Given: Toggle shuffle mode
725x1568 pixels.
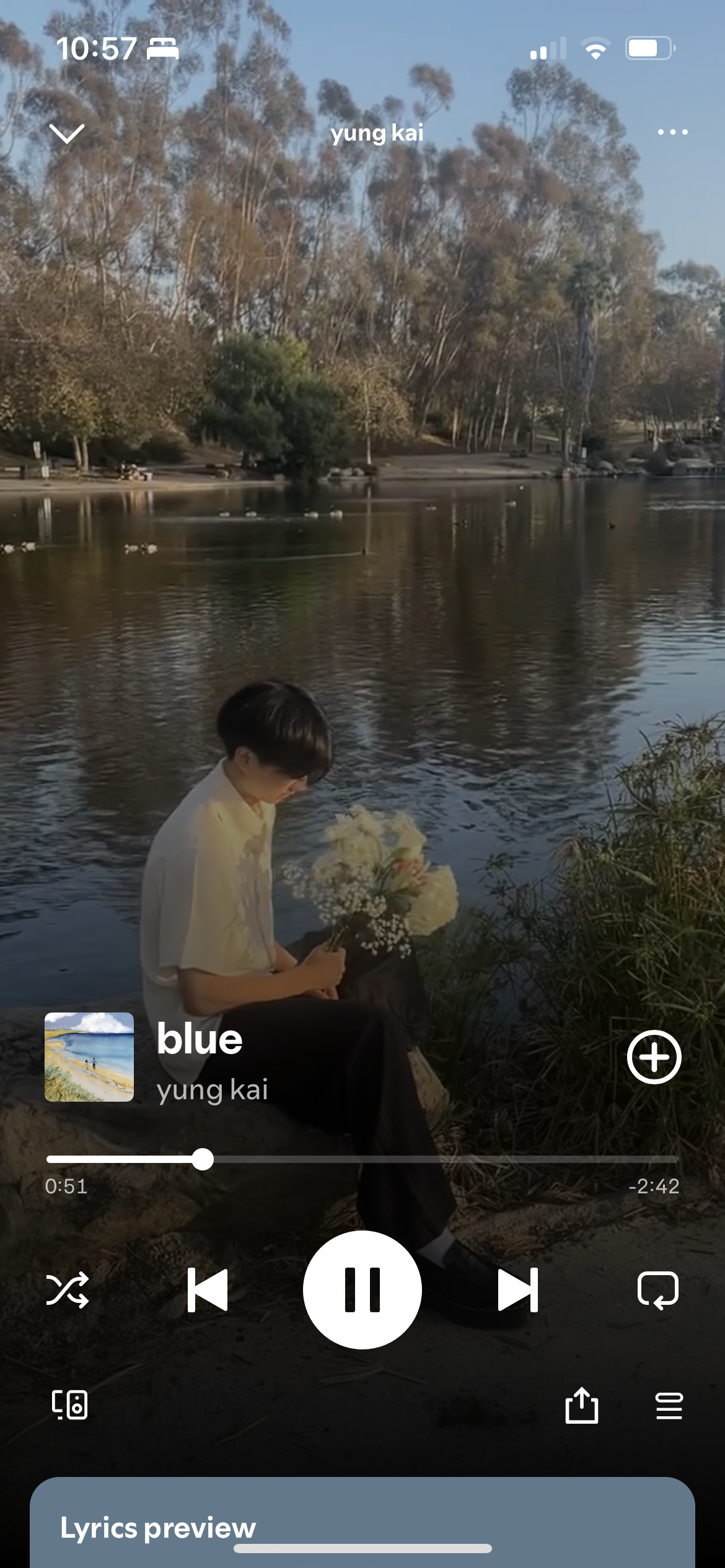Looking at the screenshot, I should pos(68,1290).
